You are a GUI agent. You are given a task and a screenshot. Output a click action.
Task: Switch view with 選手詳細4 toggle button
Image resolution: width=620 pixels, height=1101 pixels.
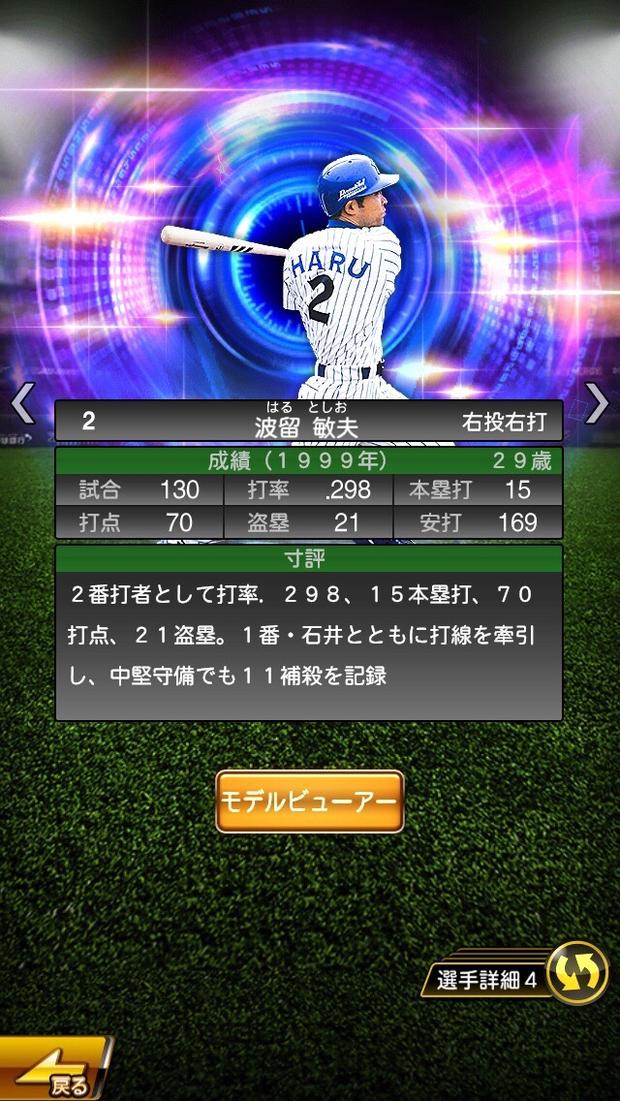pos(577,973)
